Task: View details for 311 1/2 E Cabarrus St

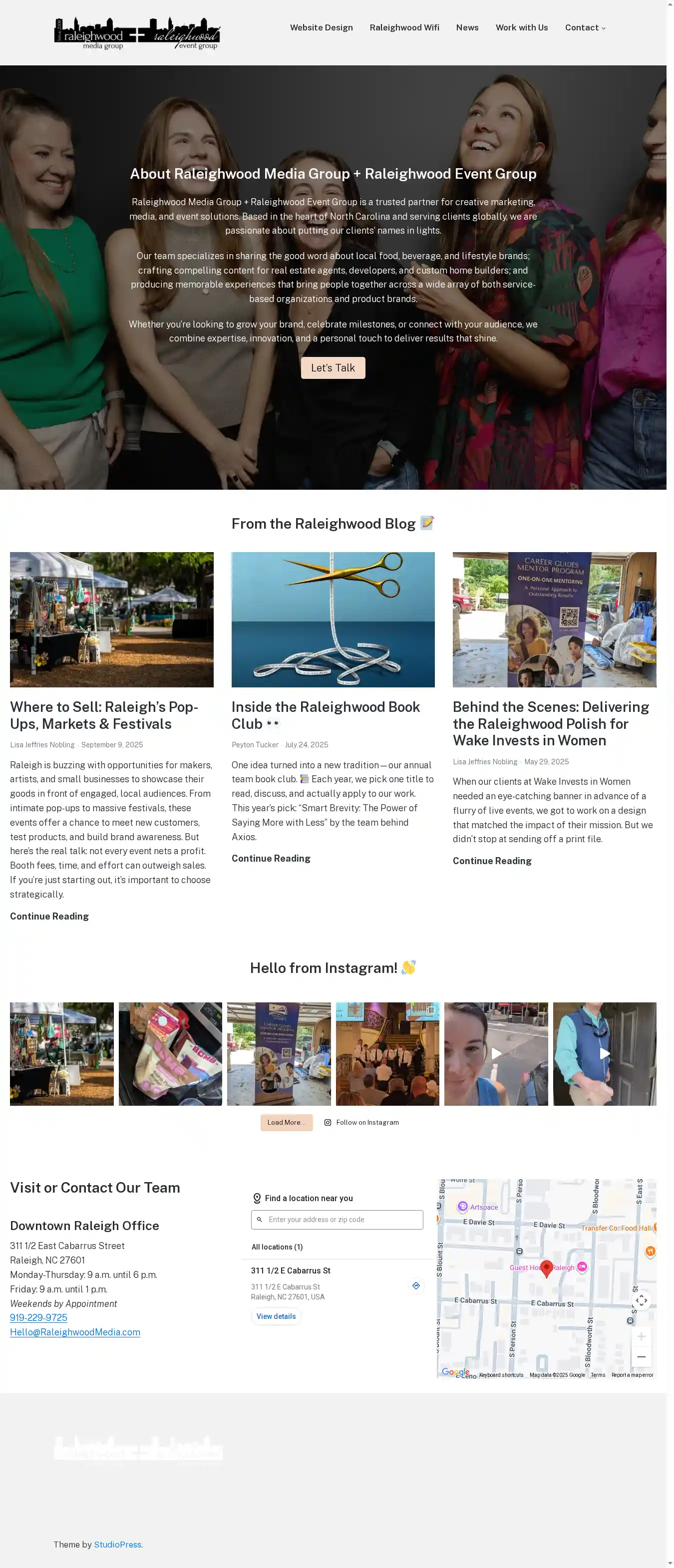Action: pos(276,1316)
